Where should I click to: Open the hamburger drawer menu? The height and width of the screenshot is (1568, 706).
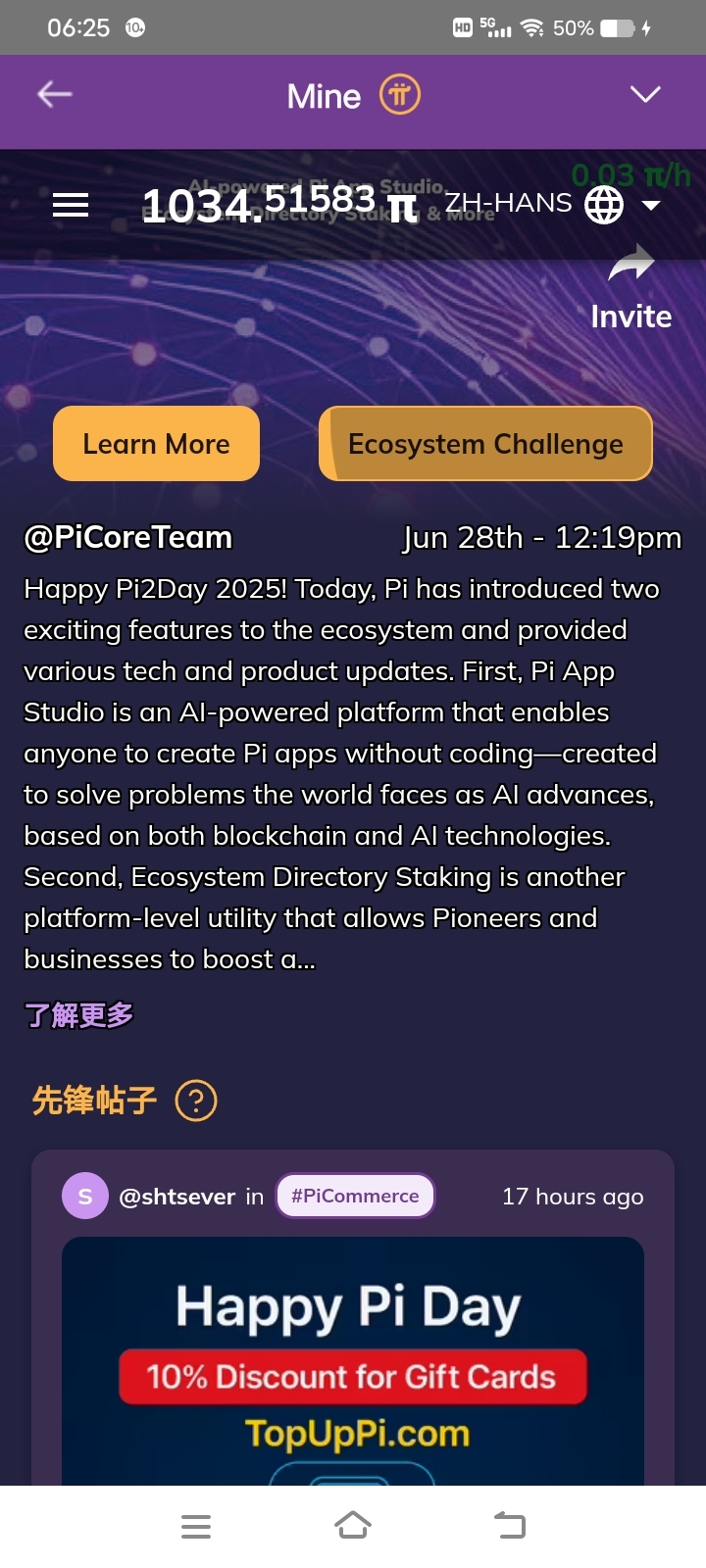coord(71,205)
